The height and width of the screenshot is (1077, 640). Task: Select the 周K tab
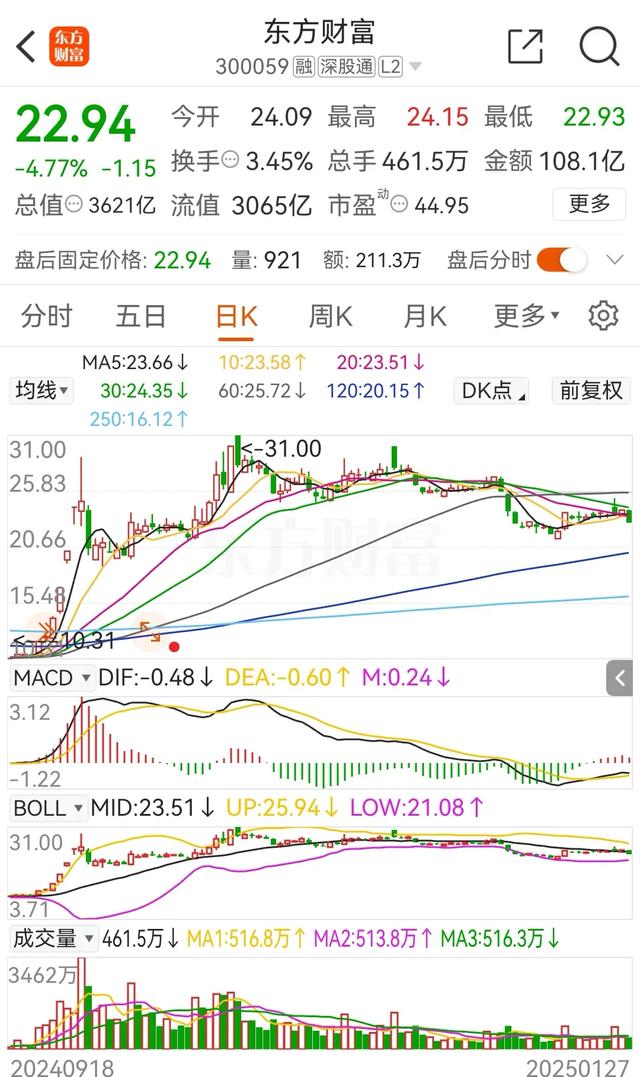point(330,317)
